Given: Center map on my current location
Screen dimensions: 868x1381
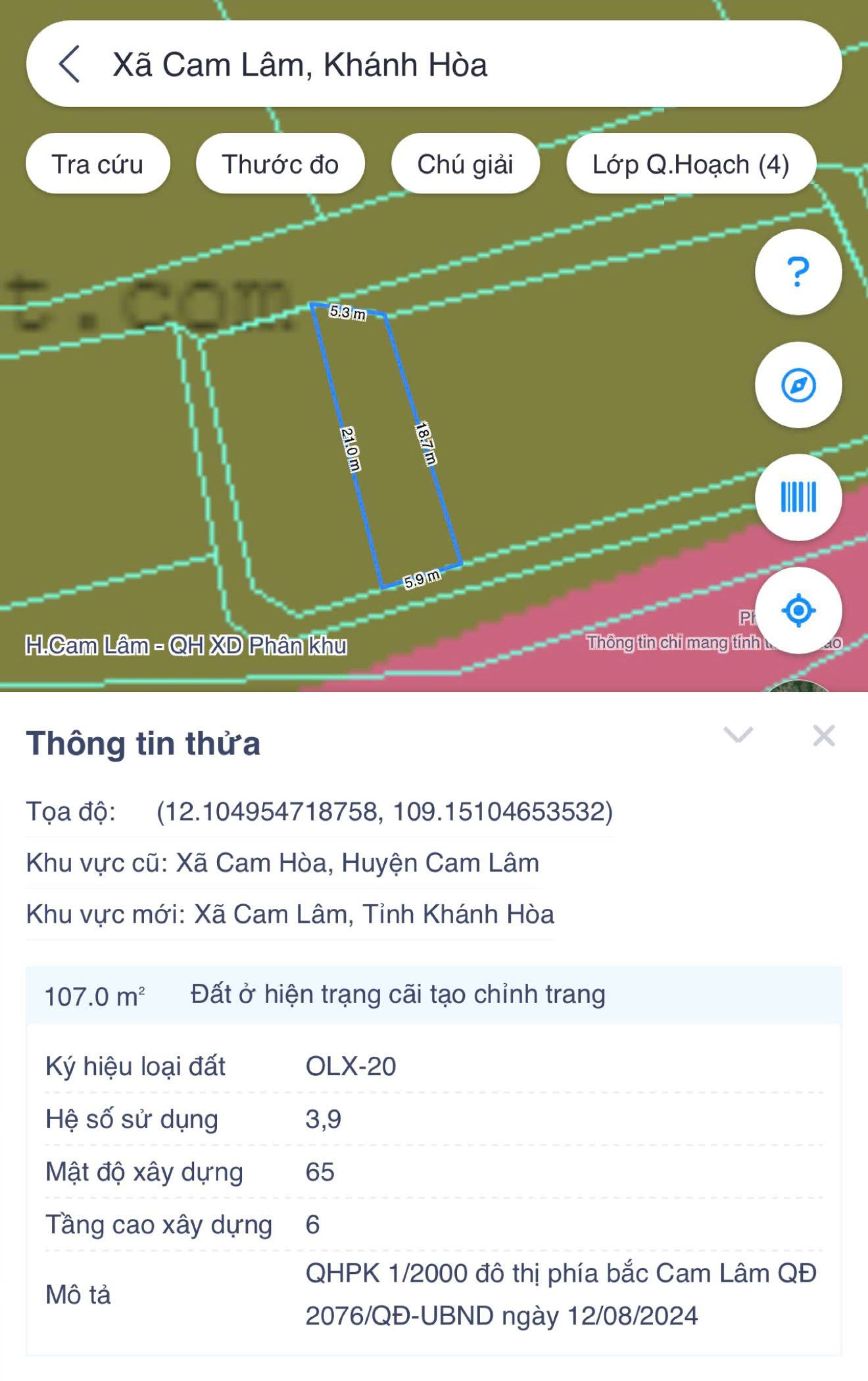Looking at the screenshot, I should click(x=798, y=610).
